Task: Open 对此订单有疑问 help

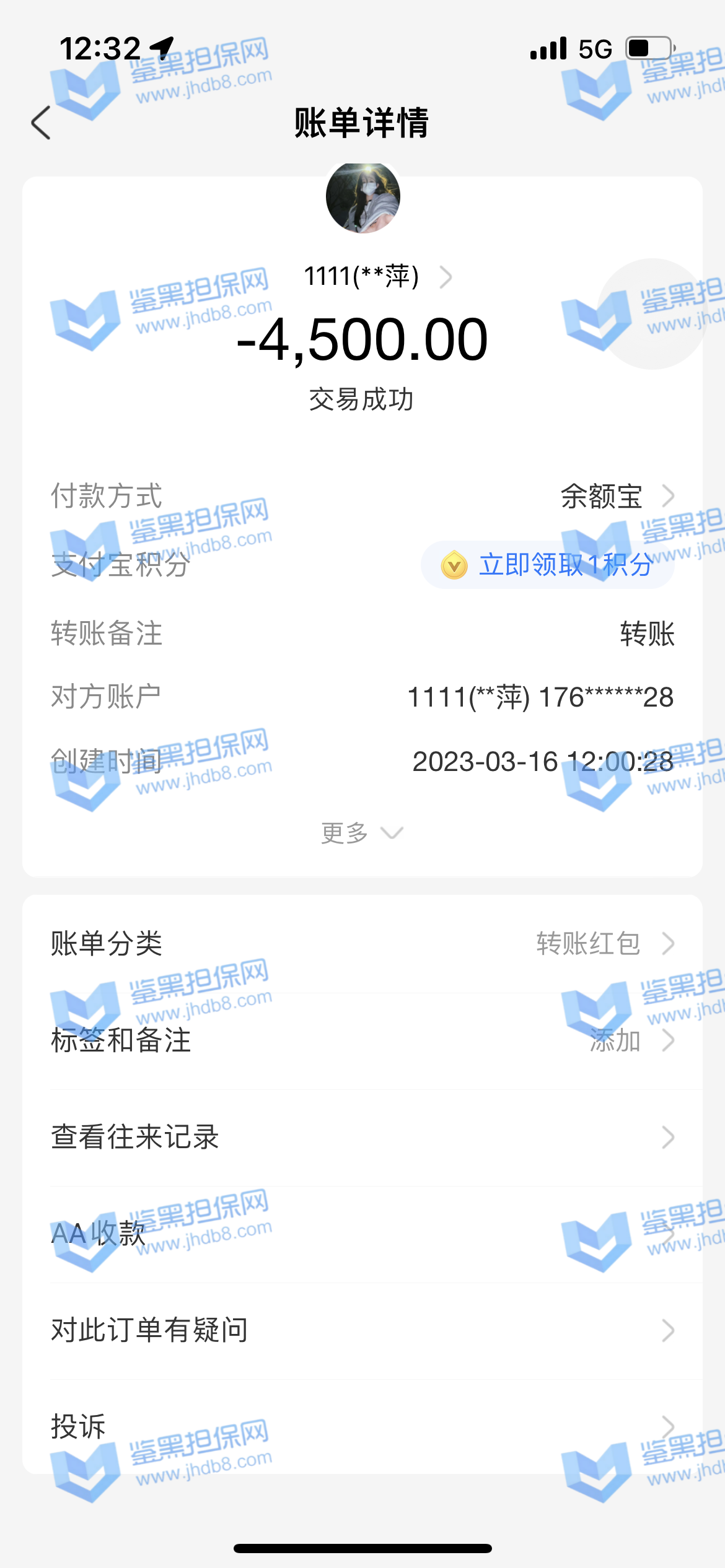Action: [x=362, y=1330]
